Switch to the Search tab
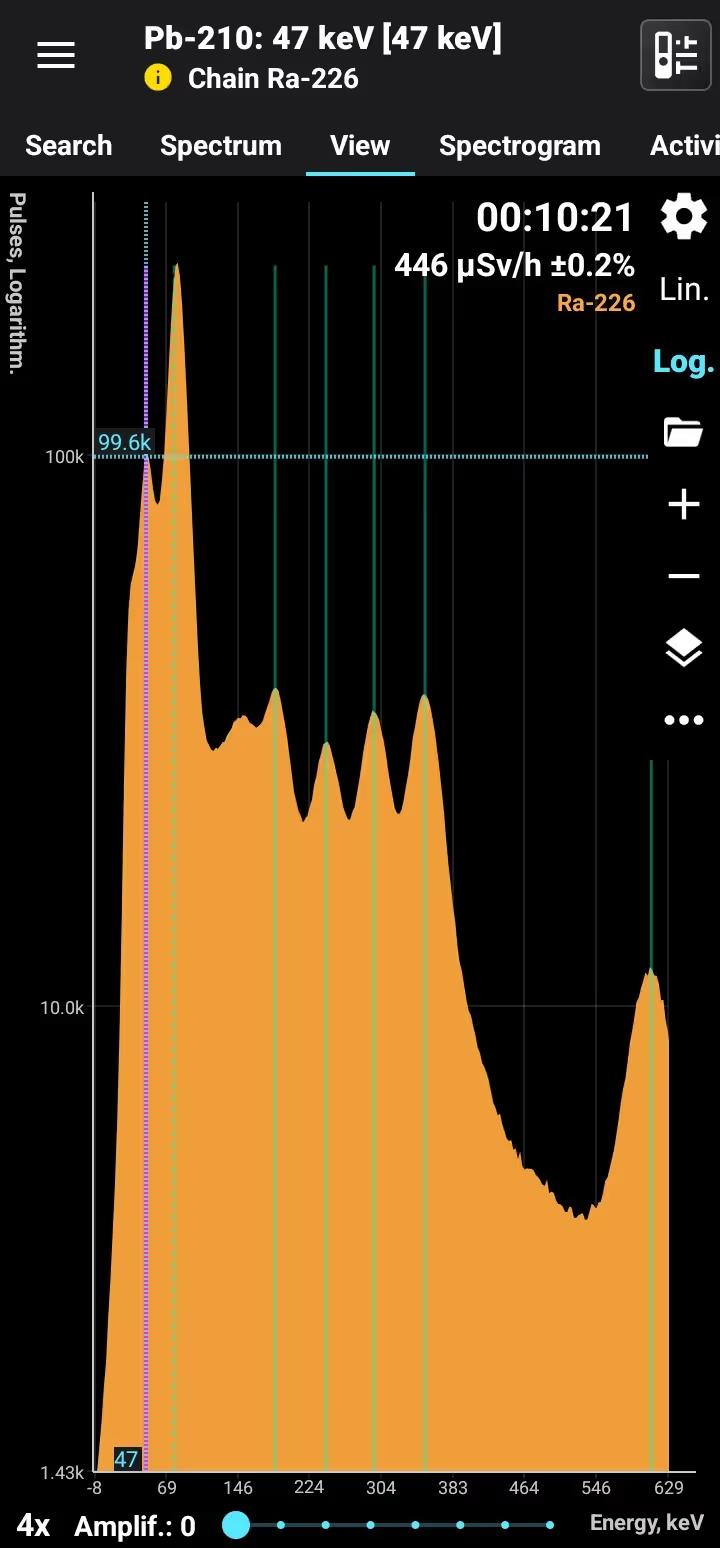 68,146
